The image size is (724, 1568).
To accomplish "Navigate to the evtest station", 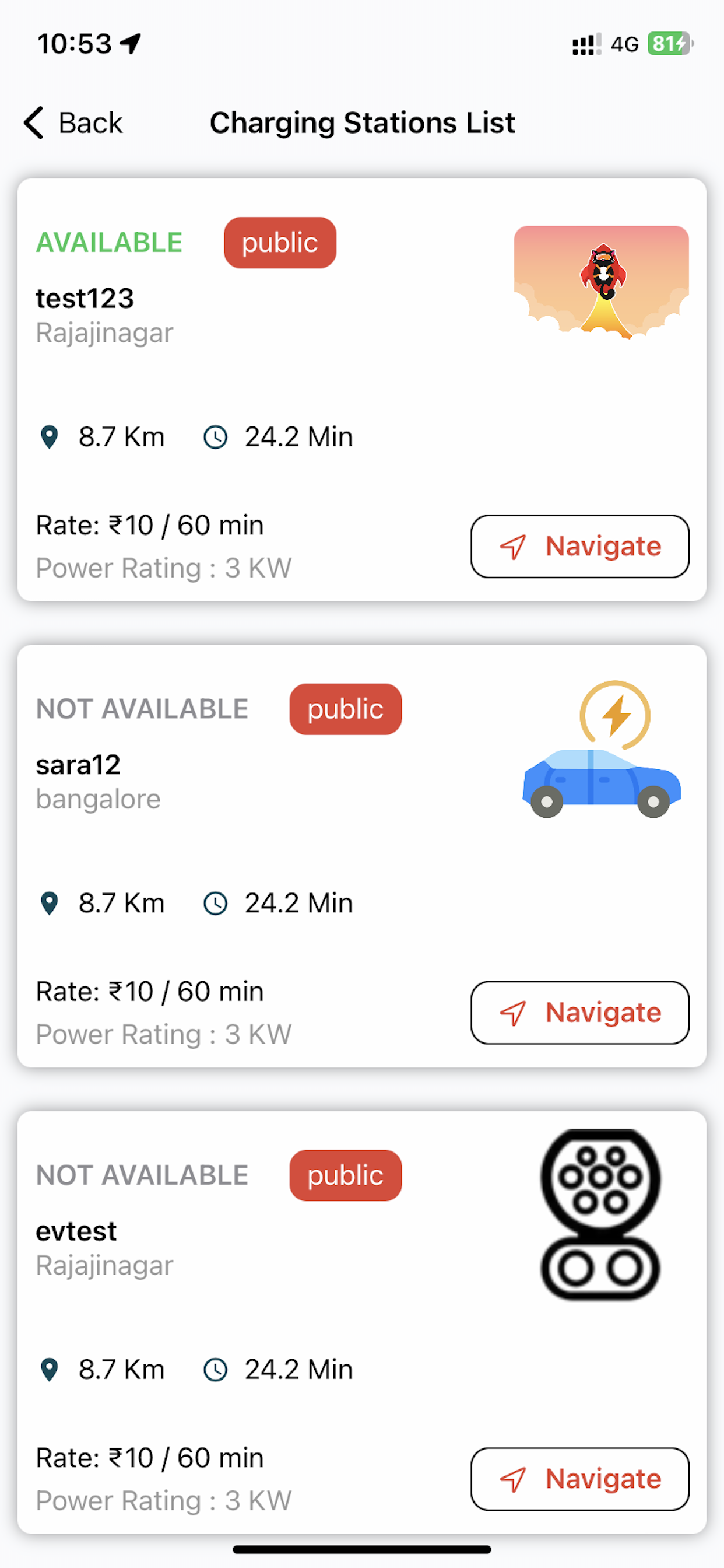I will pyautogui.click(x=580, y=1479).
